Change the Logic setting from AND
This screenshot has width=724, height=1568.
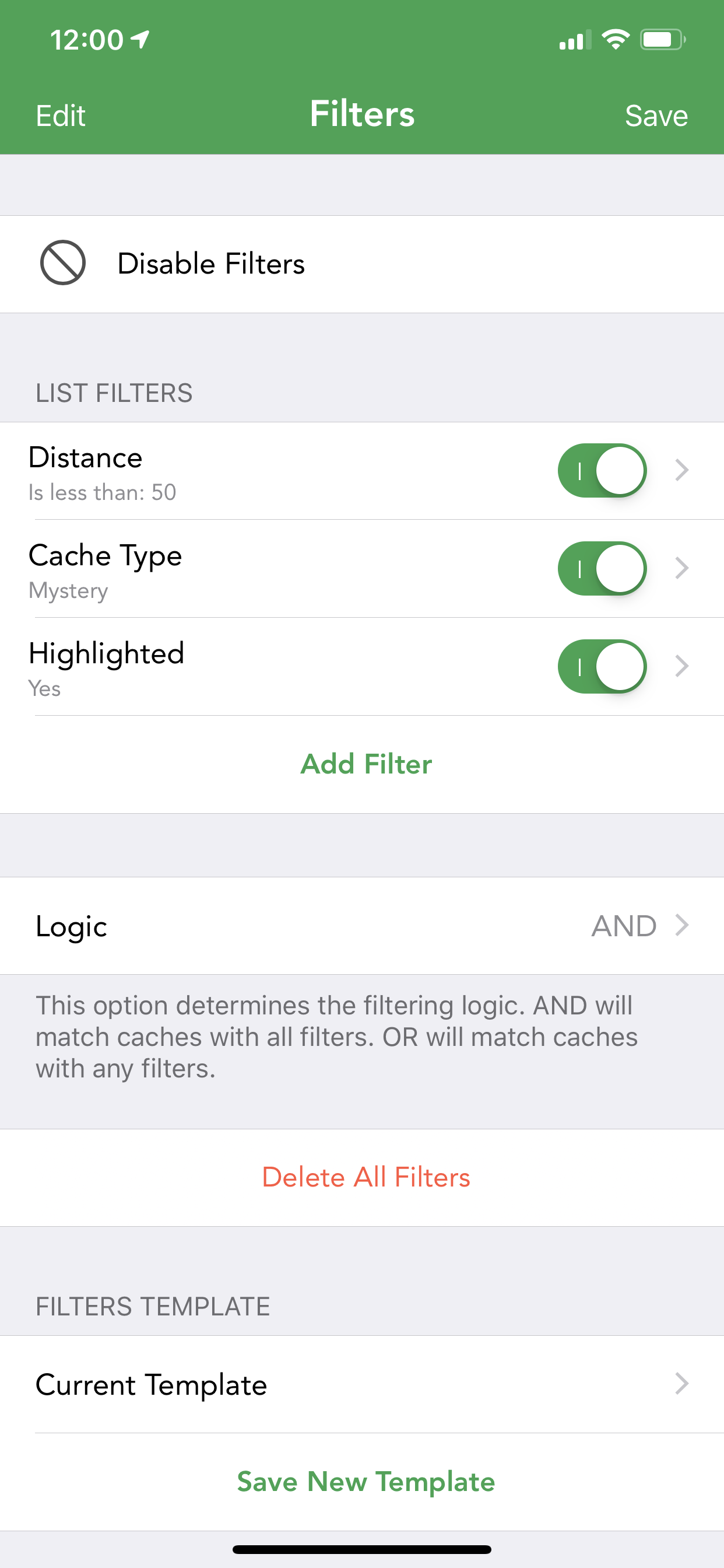pos(362,925)
